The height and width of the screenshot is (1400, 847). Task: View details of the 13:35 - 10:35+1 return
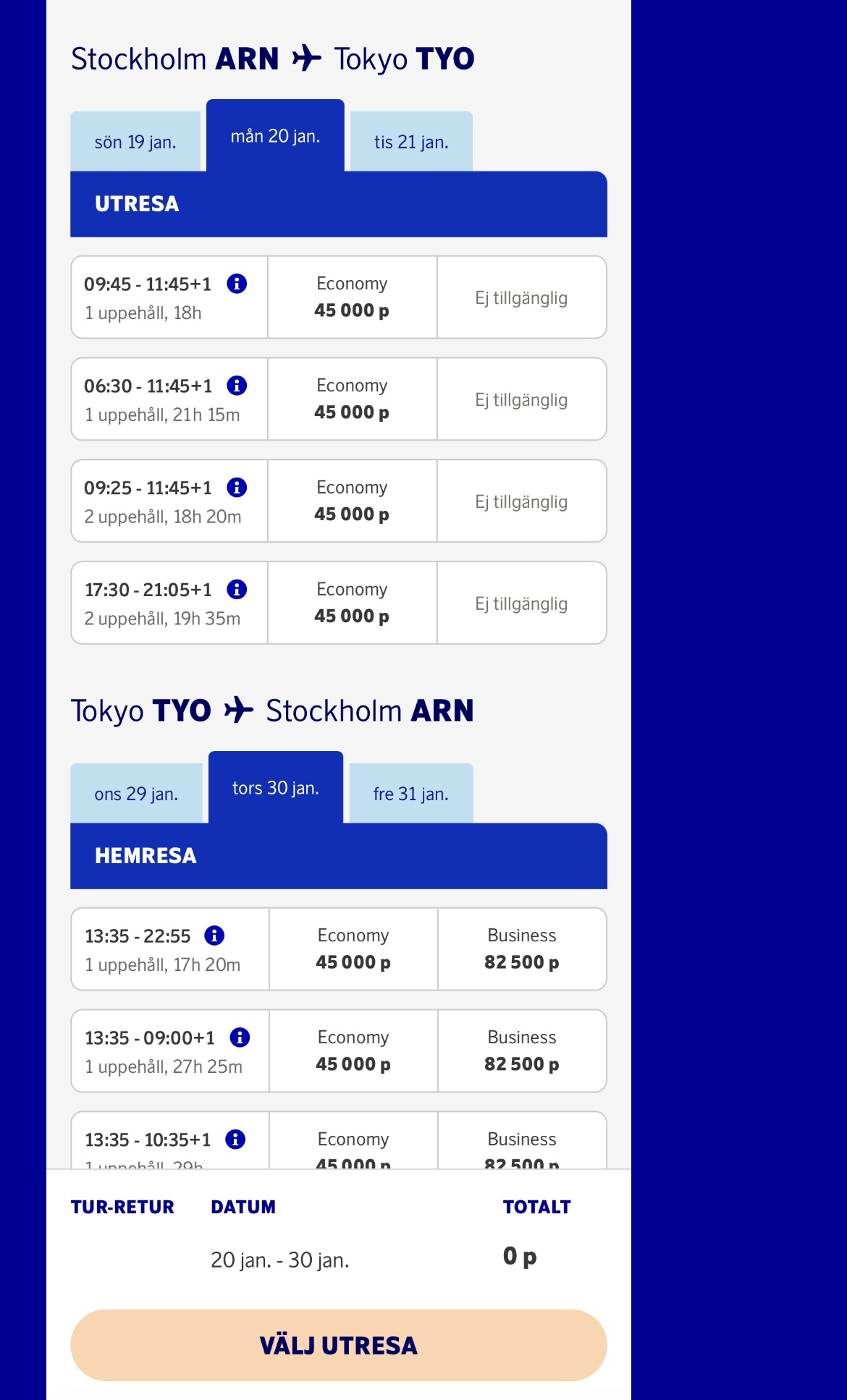point(235,1140)
